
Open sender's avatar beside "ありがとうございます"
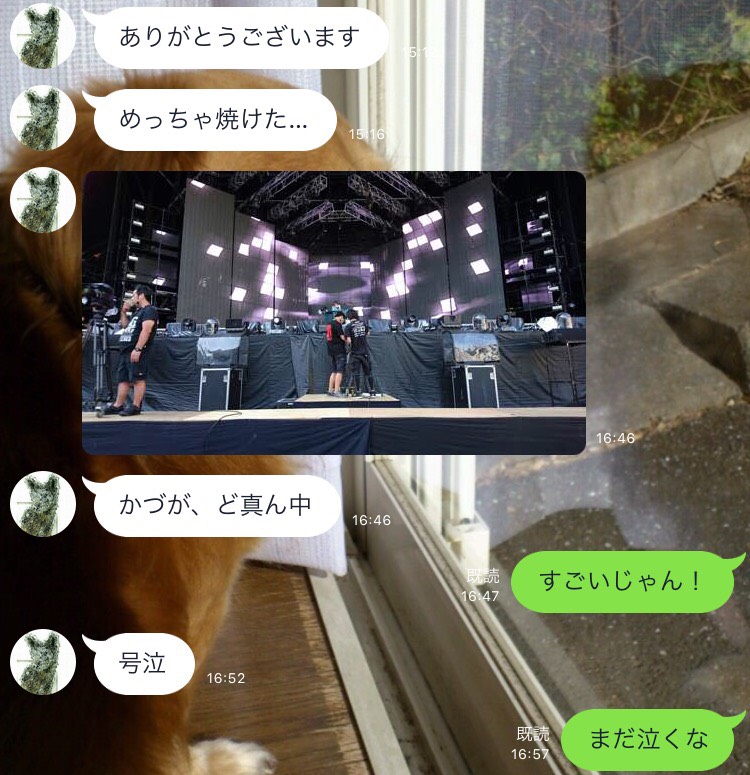click(x=43, y=36)
